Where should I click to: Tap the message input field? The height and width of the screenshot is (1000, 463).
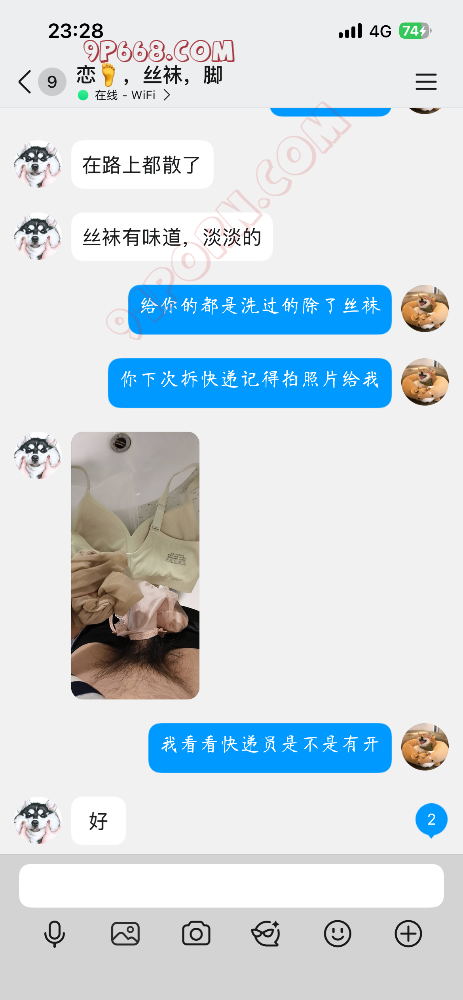(231, 885)
